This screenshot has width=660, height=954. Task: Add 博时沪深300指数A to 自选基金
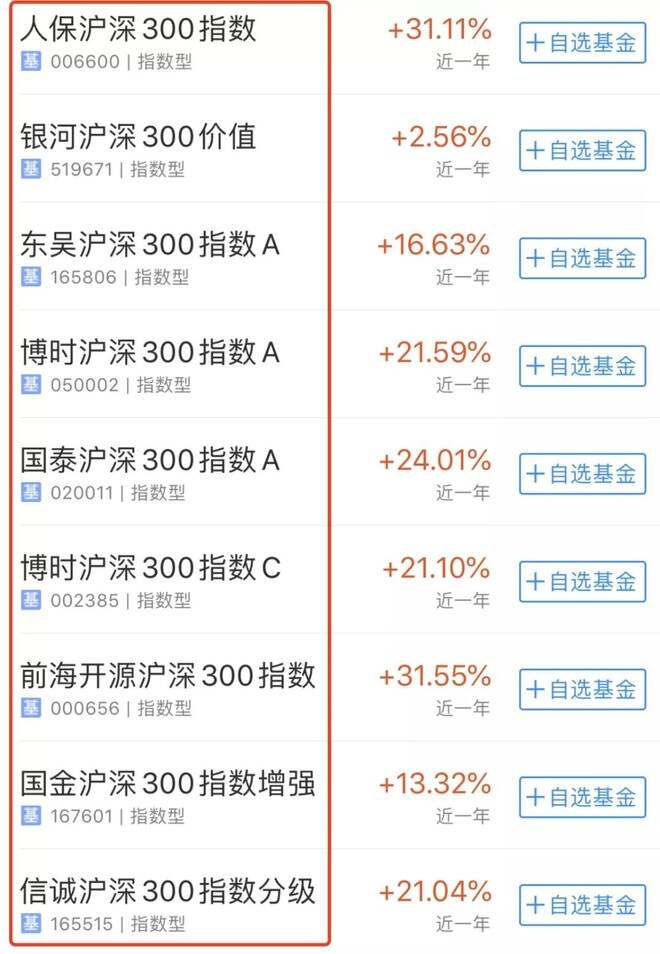(x=583, y=367)
